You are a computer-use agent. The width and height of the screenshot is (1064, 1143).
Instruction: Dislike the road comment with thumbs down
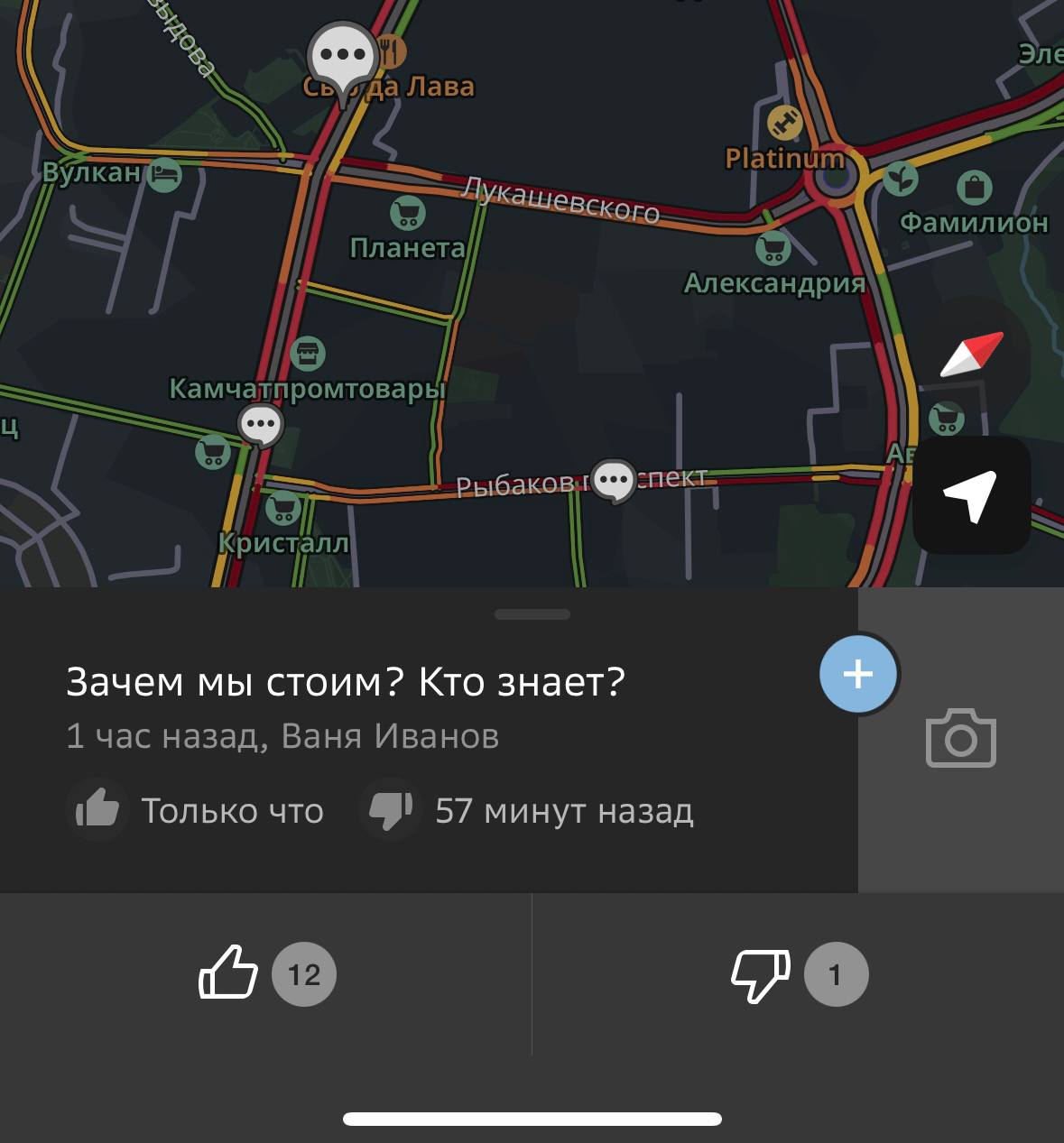coord(760,973)
